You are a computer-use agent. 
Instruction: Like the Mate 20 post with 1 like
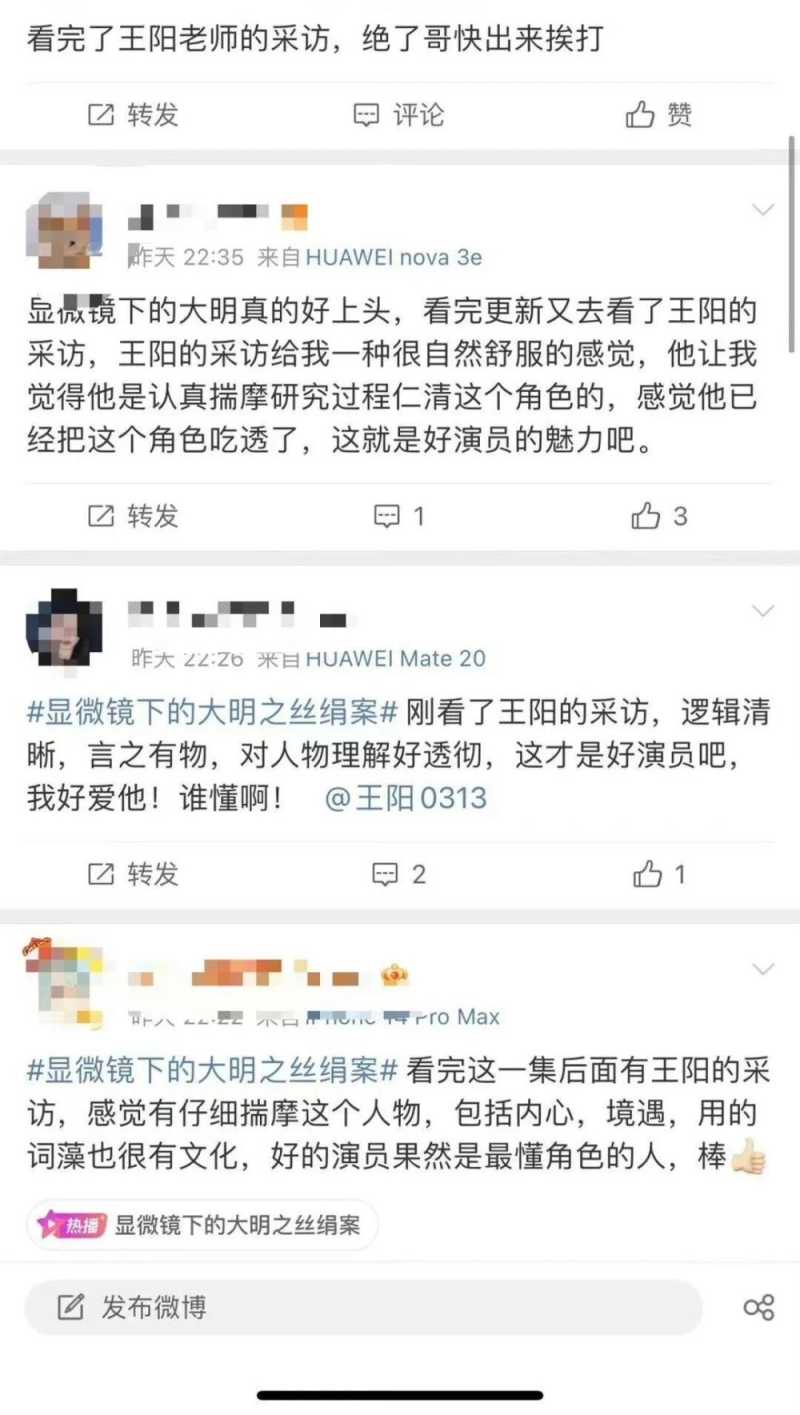click(x=659, y=874)
